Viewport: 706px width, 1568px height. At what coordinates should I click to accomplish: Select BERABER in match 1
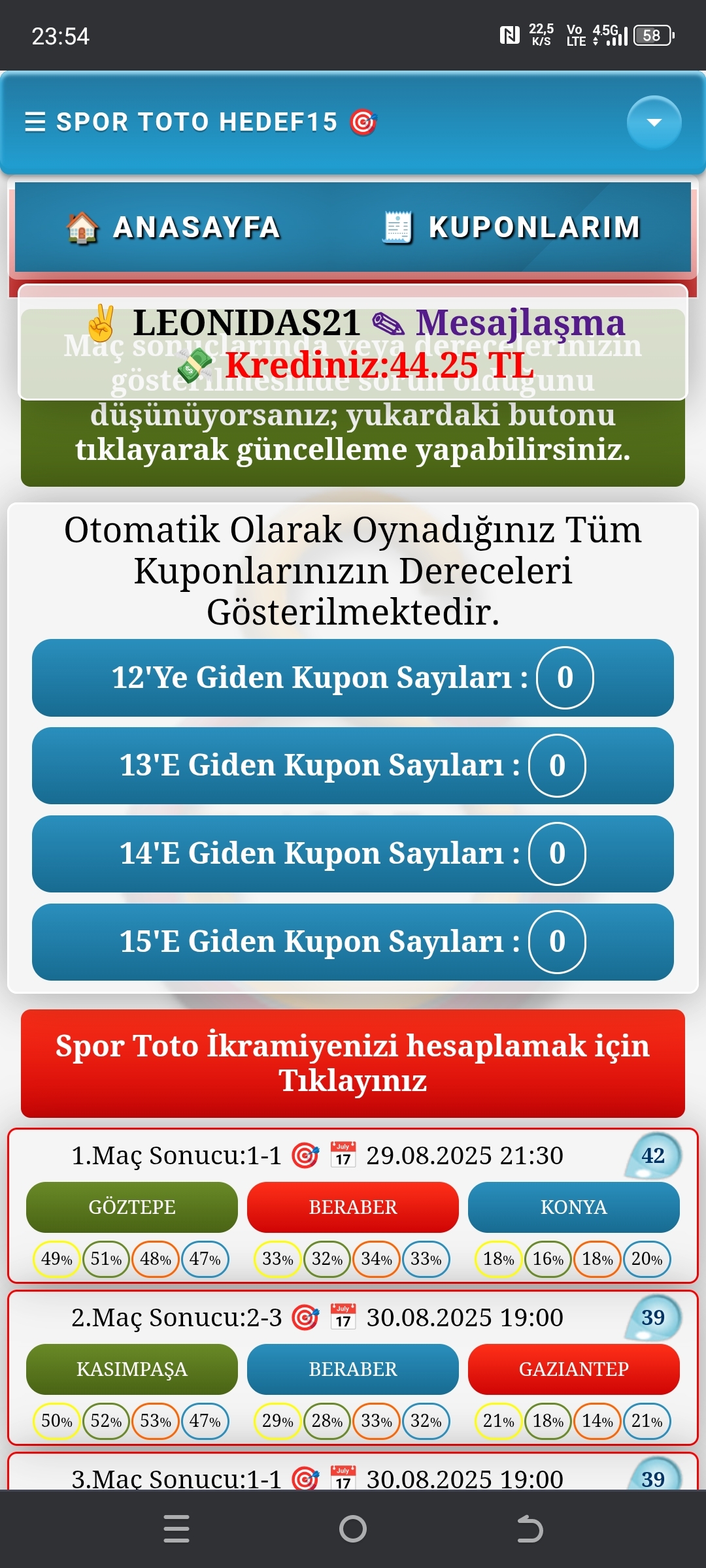353,1207
